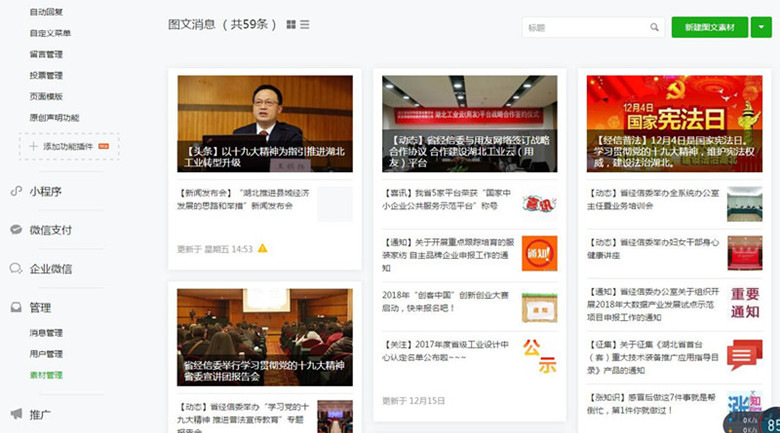Open 页面模板 in the sidebar
Image resolution: width=780 pixels, height=433 pixels.
47,96
